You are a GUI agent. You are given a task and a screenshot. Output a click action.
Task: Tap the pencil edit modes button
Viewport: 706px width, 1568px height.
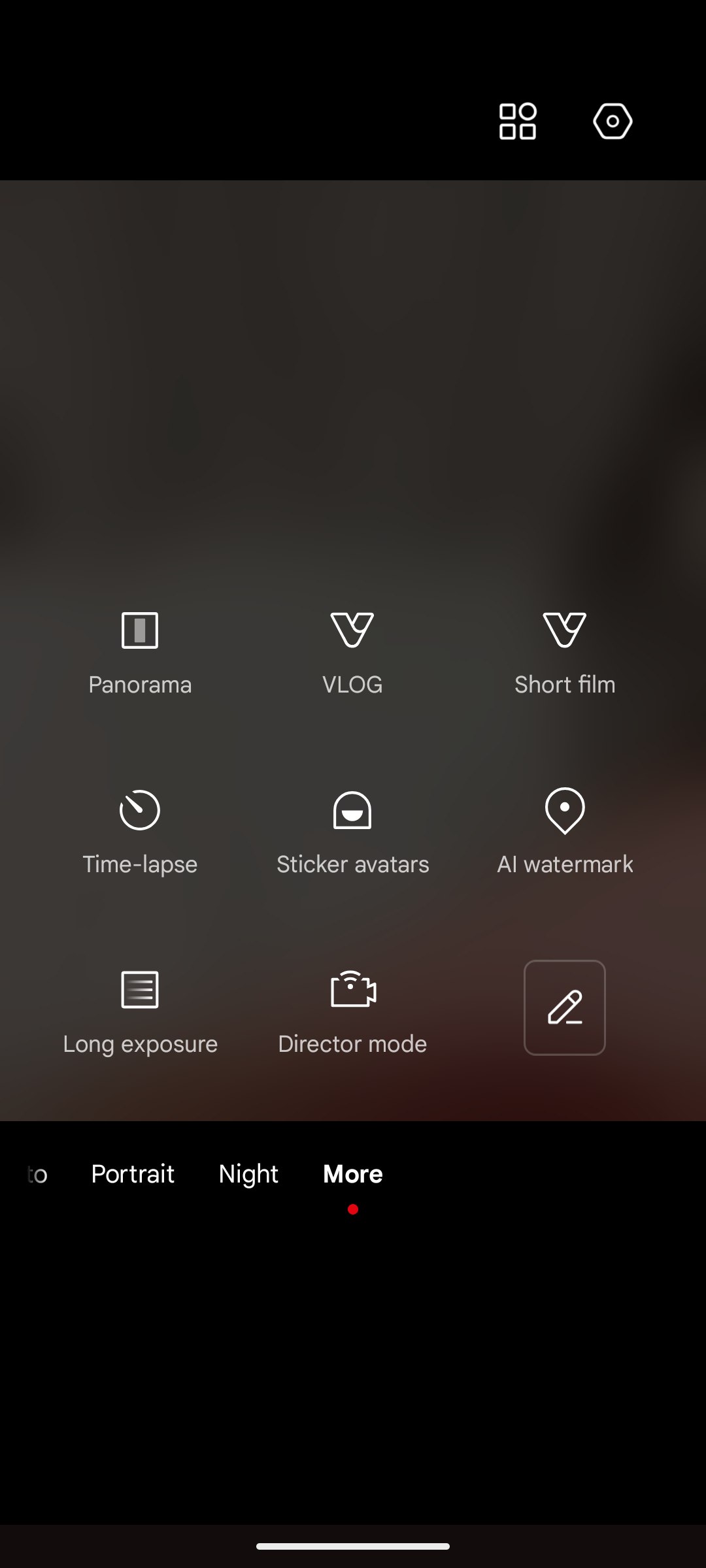click(565, 1007)
